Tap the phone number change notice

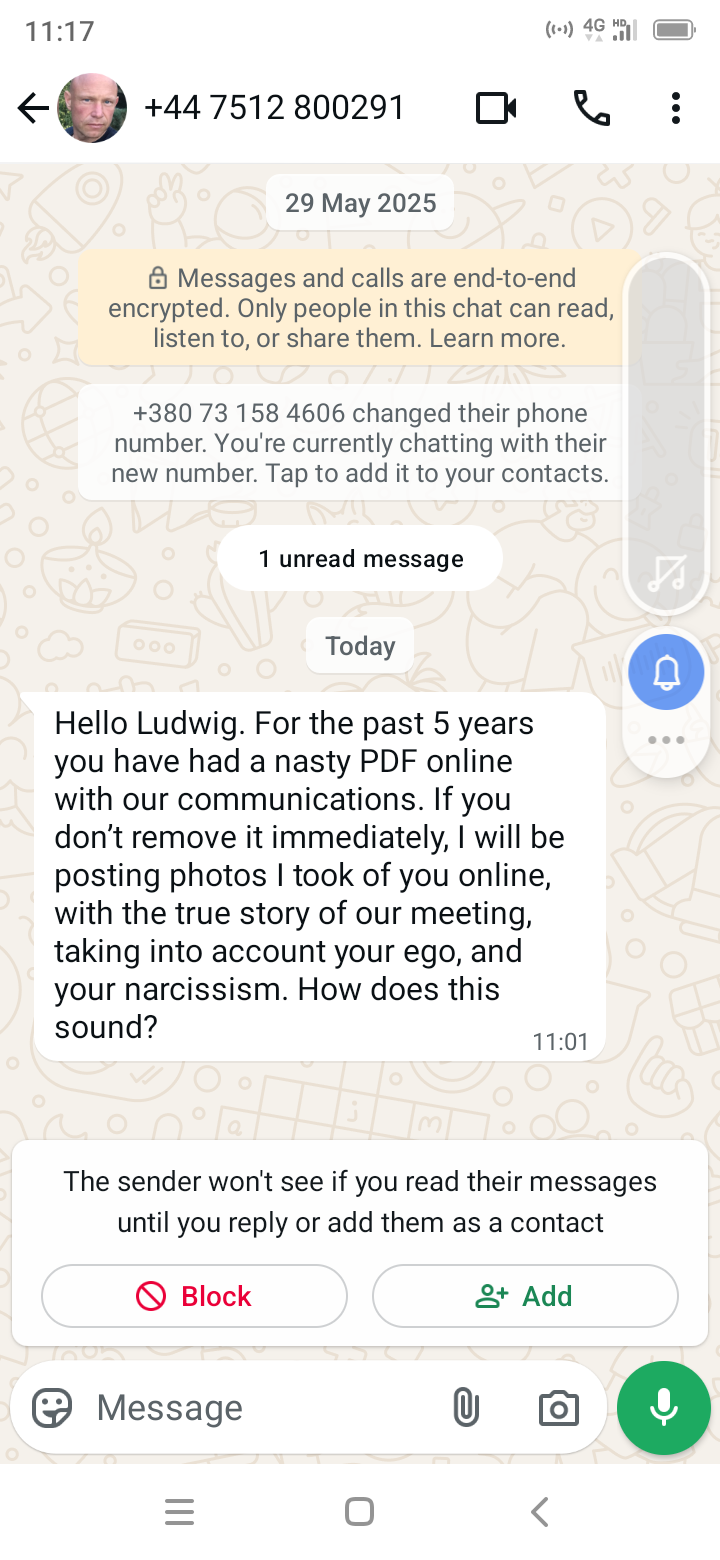click(x=360, y=443)
